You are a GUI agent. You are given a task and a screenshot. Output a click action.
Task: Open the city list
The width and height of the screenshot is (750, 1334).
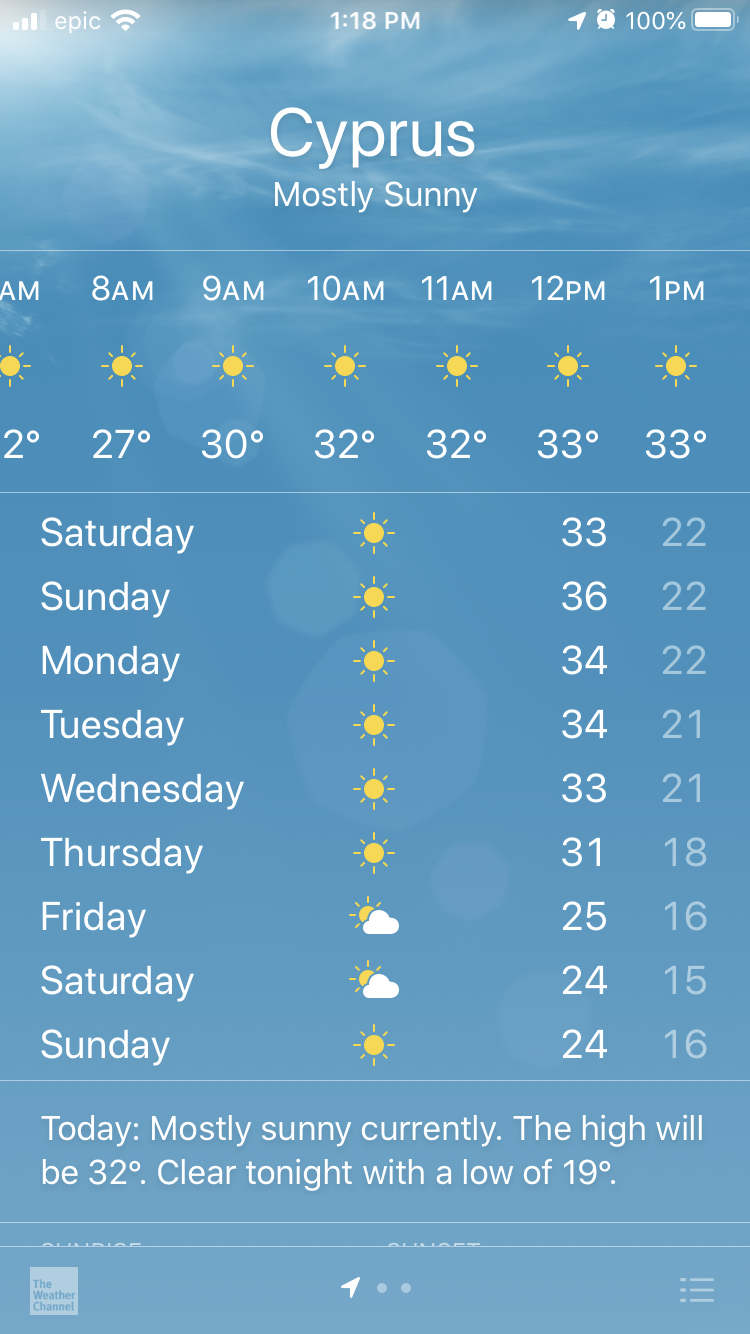[x=696, y=1289]
